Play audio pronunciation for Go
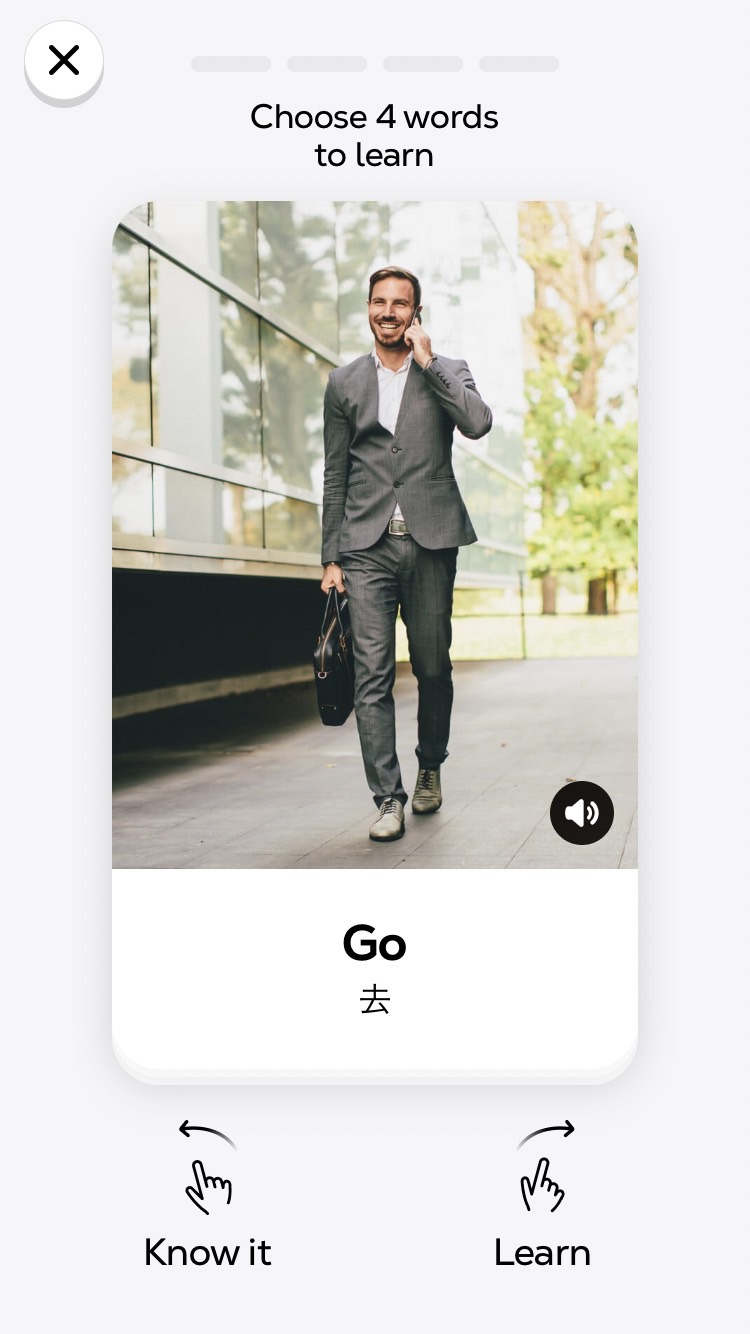 [x=581, y=813]
